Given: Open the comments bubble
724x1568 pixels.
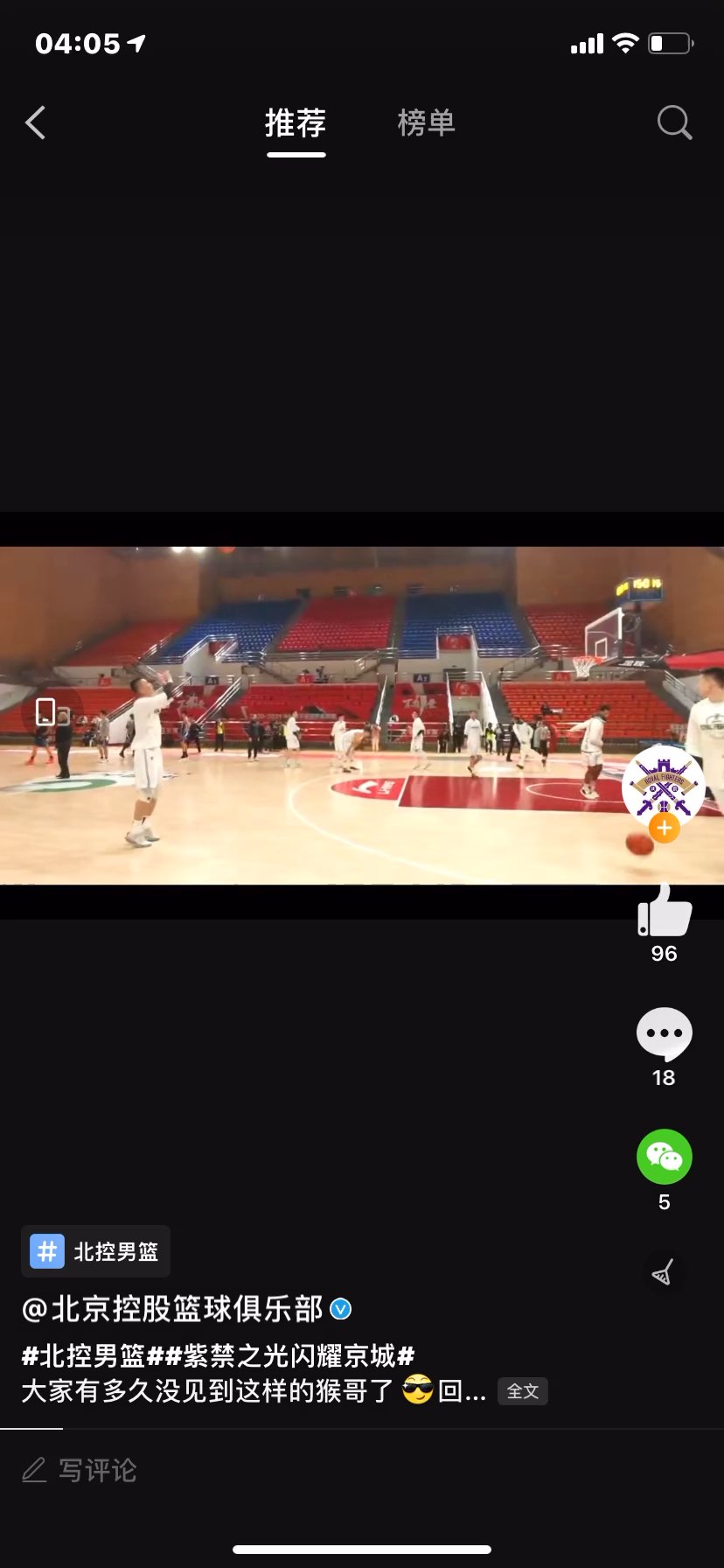Looking at the screenshot, I should tap(665, 1034).
